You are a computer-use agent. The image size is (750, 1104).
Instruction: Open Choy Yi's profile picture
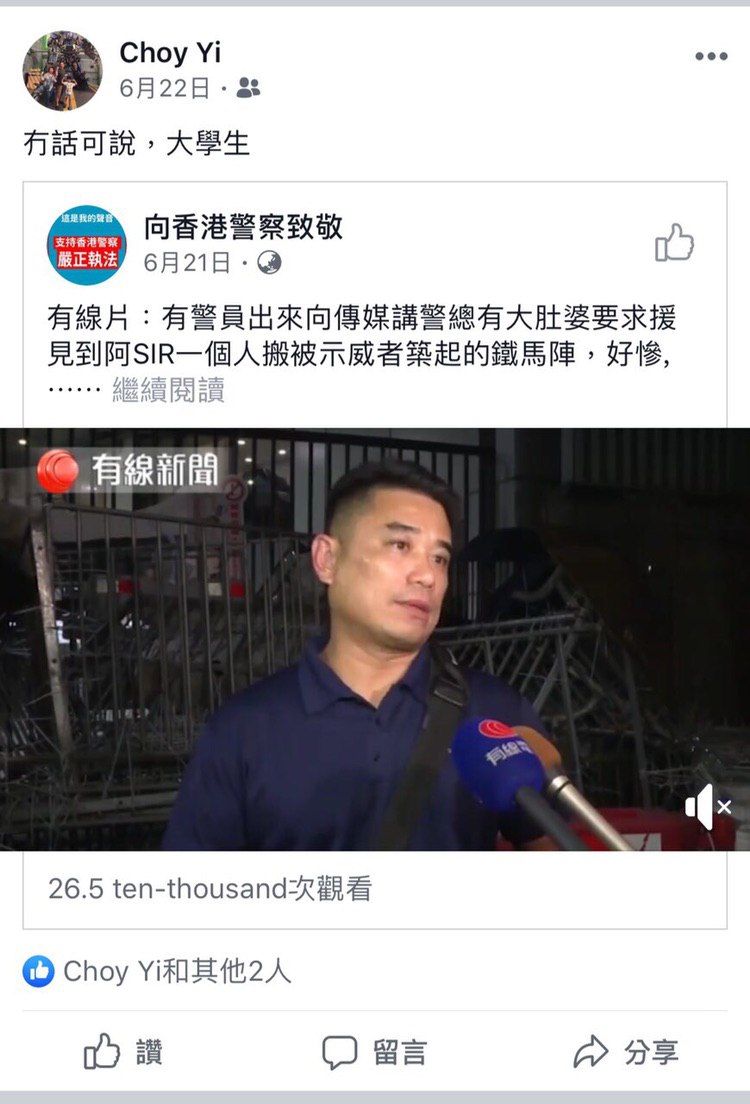pyautogui.click(x=62, y=70)
